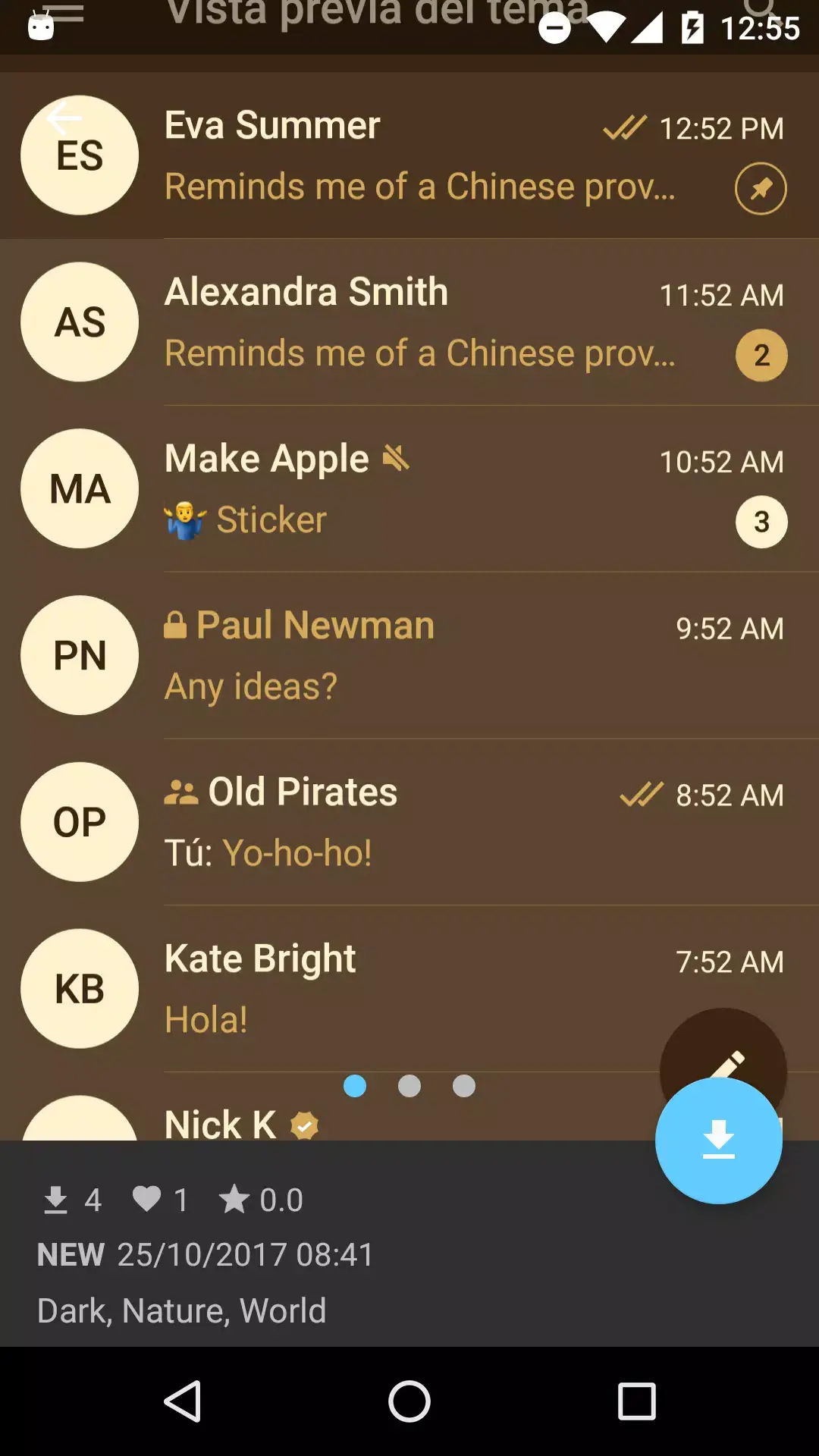This screenshot has width=819, height=1456.
Task: Open the Dark, Nature, World tags
Action: point(180,1310)
